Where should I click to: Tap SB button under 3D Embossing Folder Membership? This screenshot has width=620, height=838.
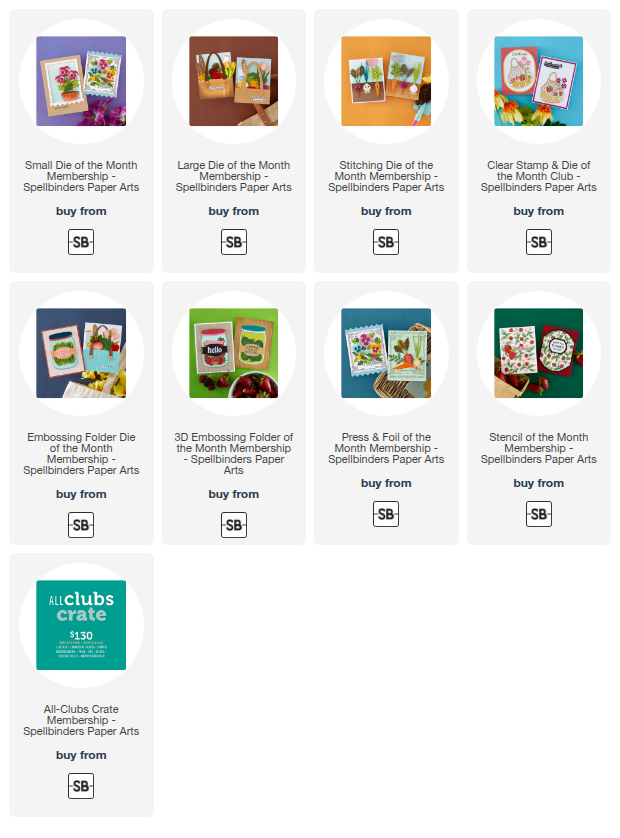[234, 525]
